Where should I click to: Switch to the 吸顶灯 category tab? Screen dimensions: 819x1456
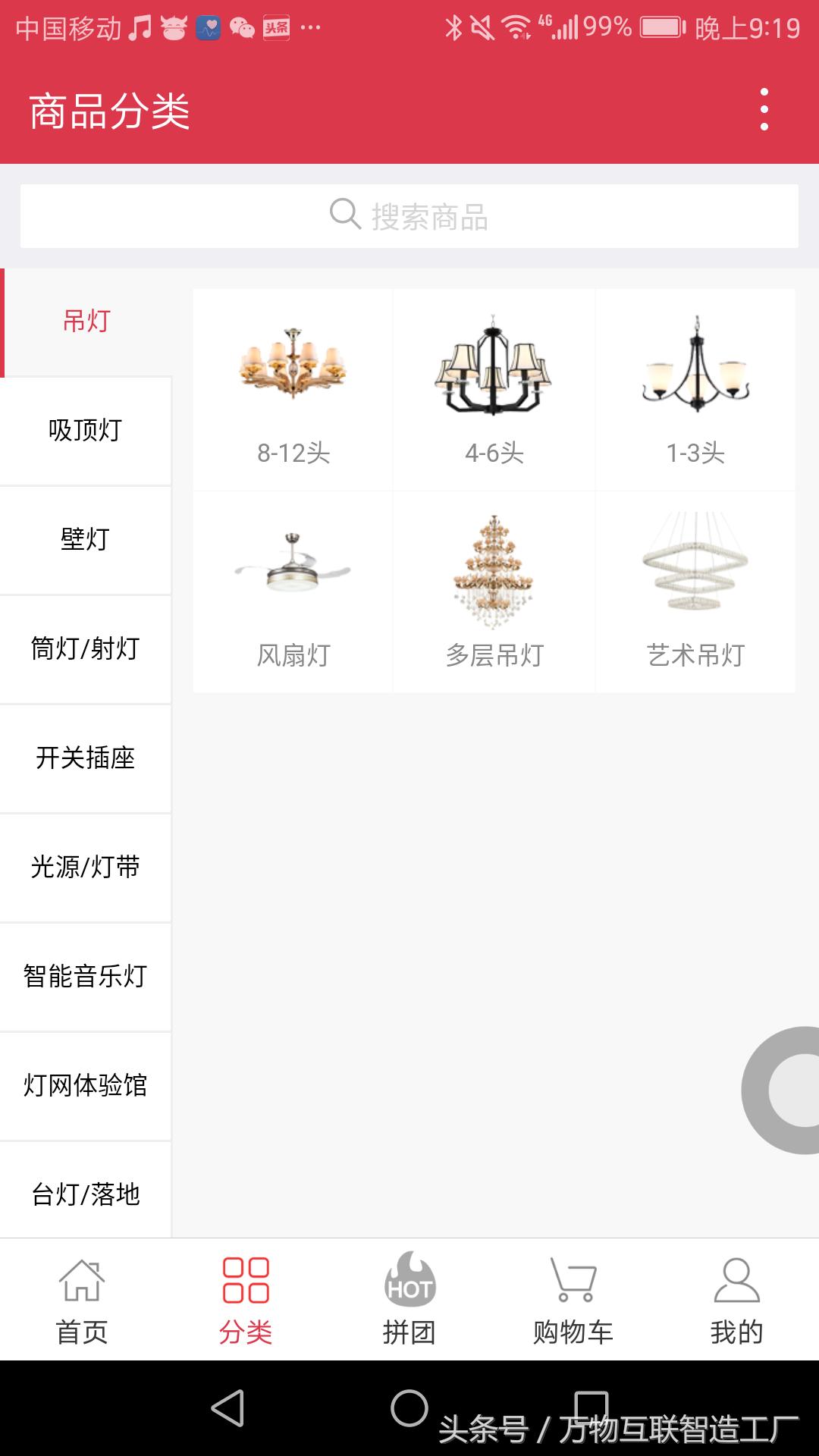pos(85,430)
